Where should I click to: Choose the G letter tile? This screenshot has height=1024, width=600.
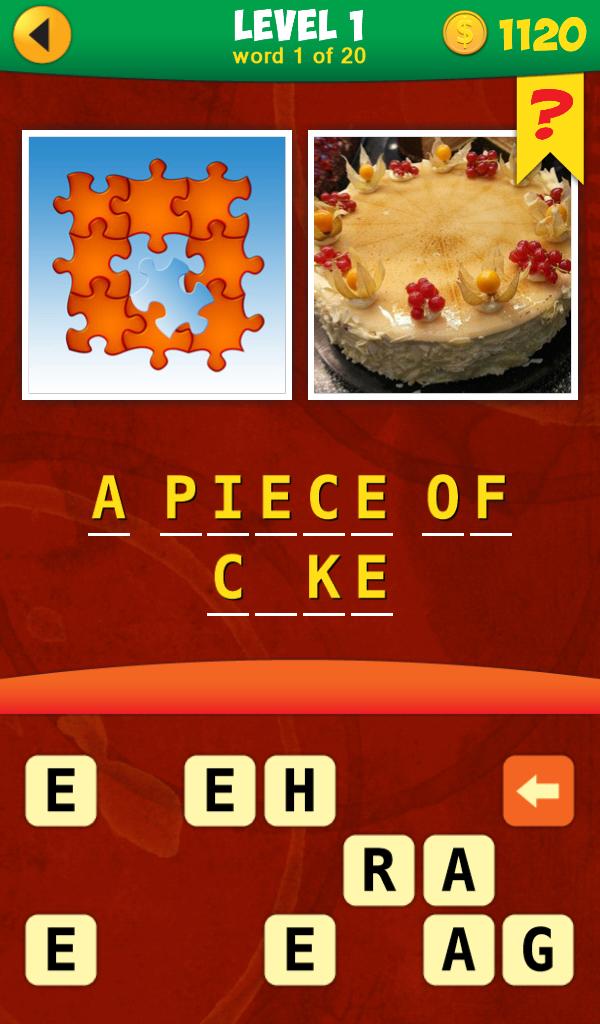[538, 950]
